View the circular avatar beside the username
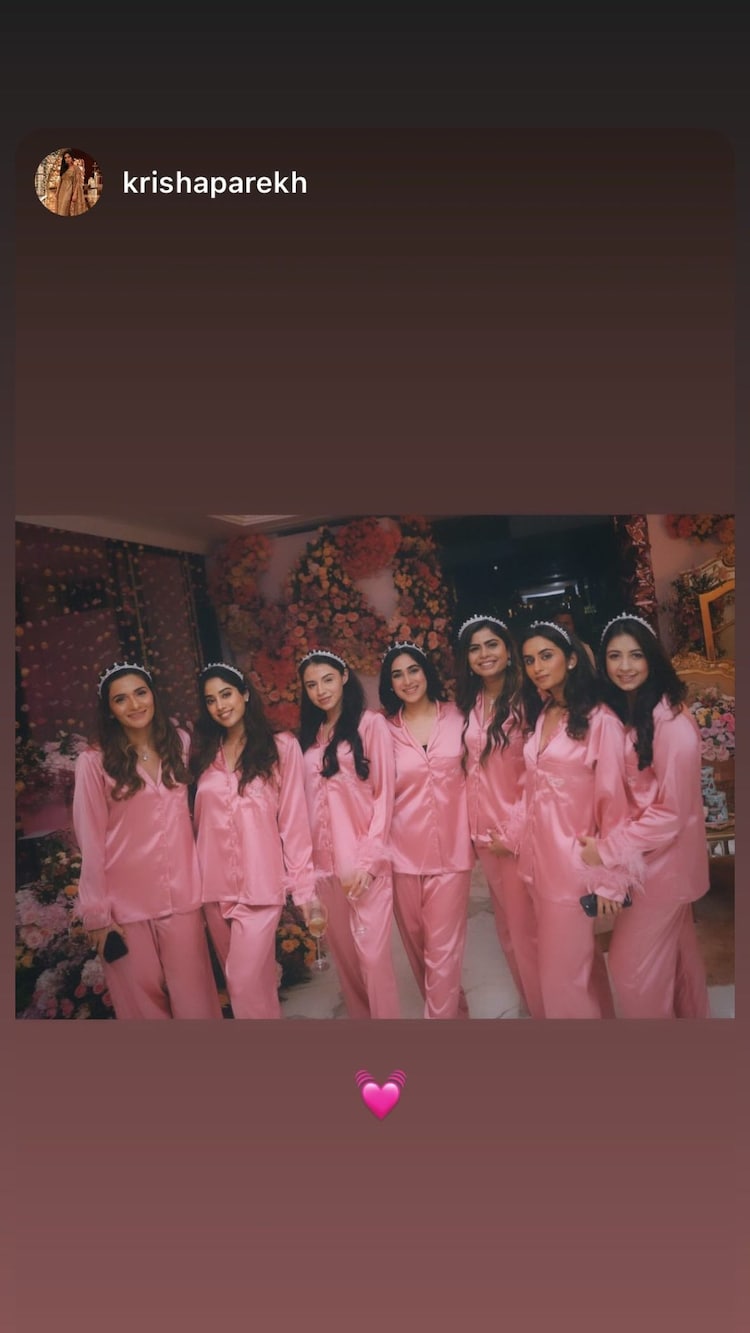The height and width of the screenshot is (1333, 750). (68, 181)
